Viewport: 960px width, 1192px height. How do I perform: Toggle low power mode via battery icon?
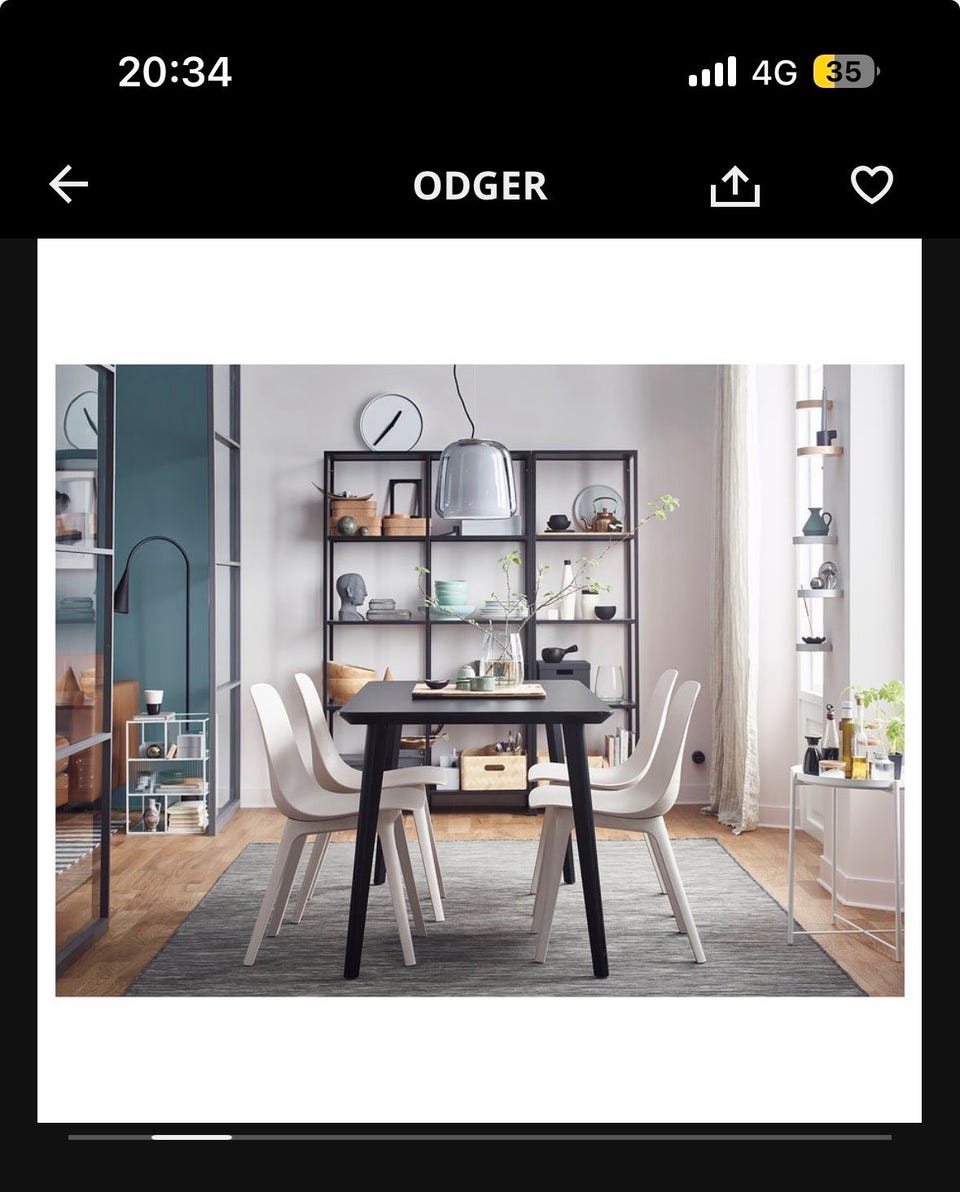pyautogui.click(x=845, y=71)
